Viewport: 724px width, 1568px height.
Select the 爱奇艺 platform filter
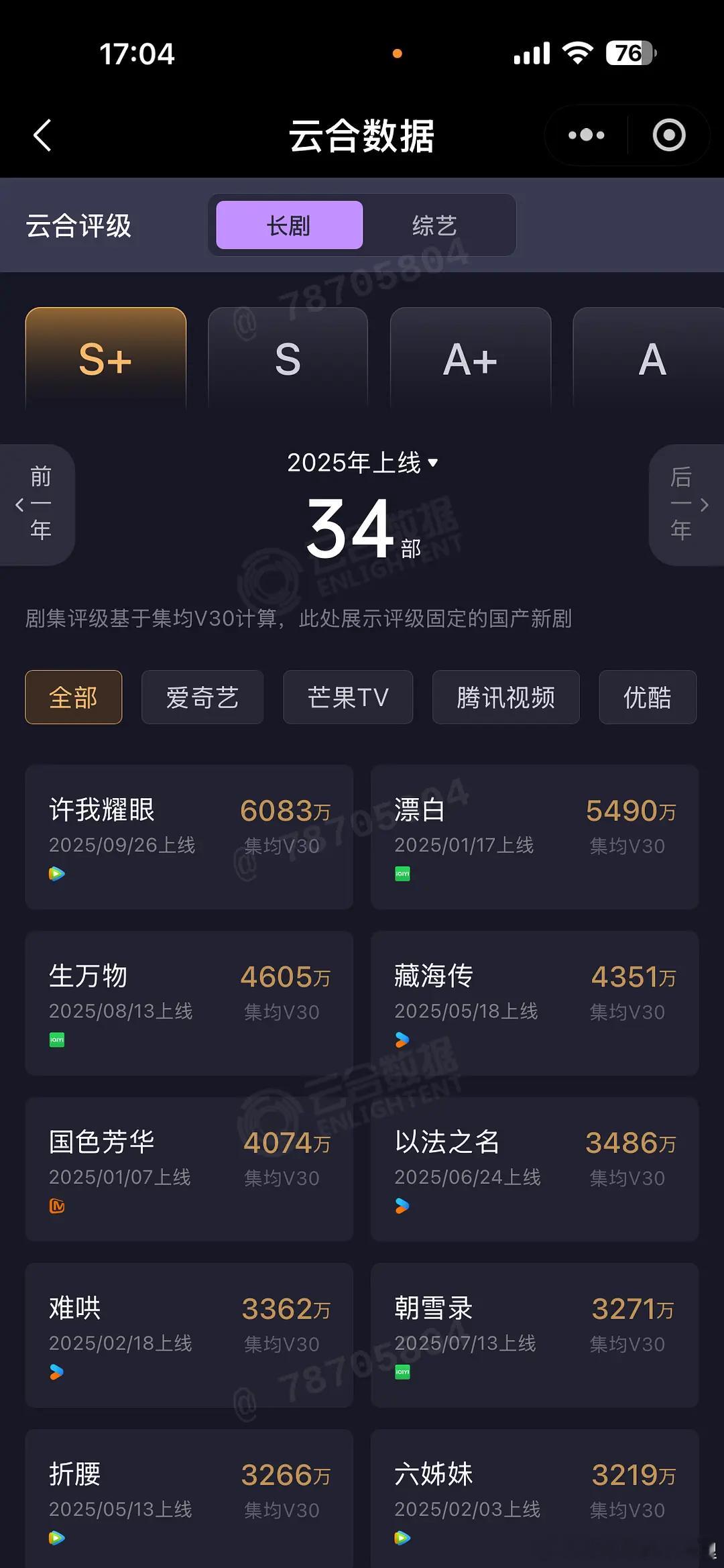(202, 697)
